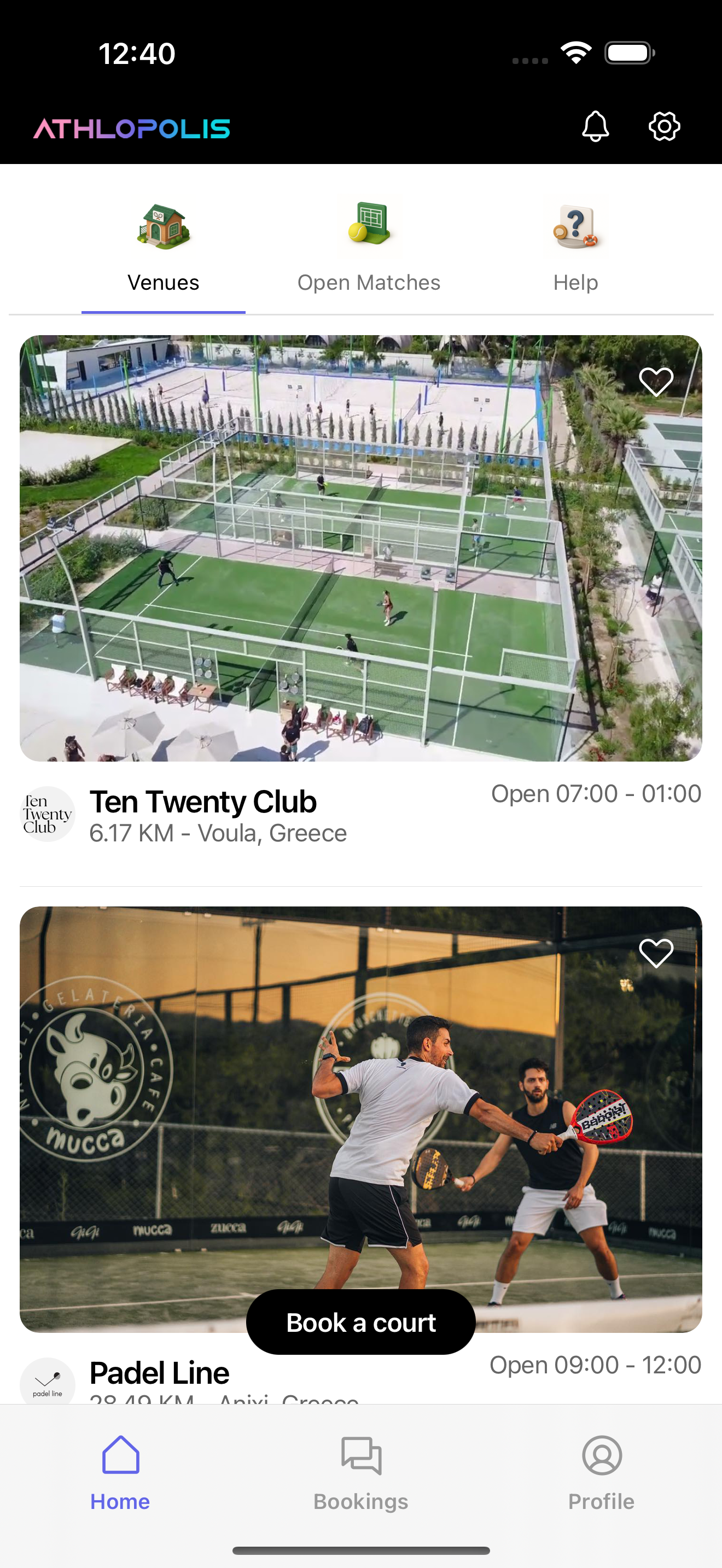The image size is (722, 1568).
Task: Select Profile in the bottom menu
Action: 602,1501
